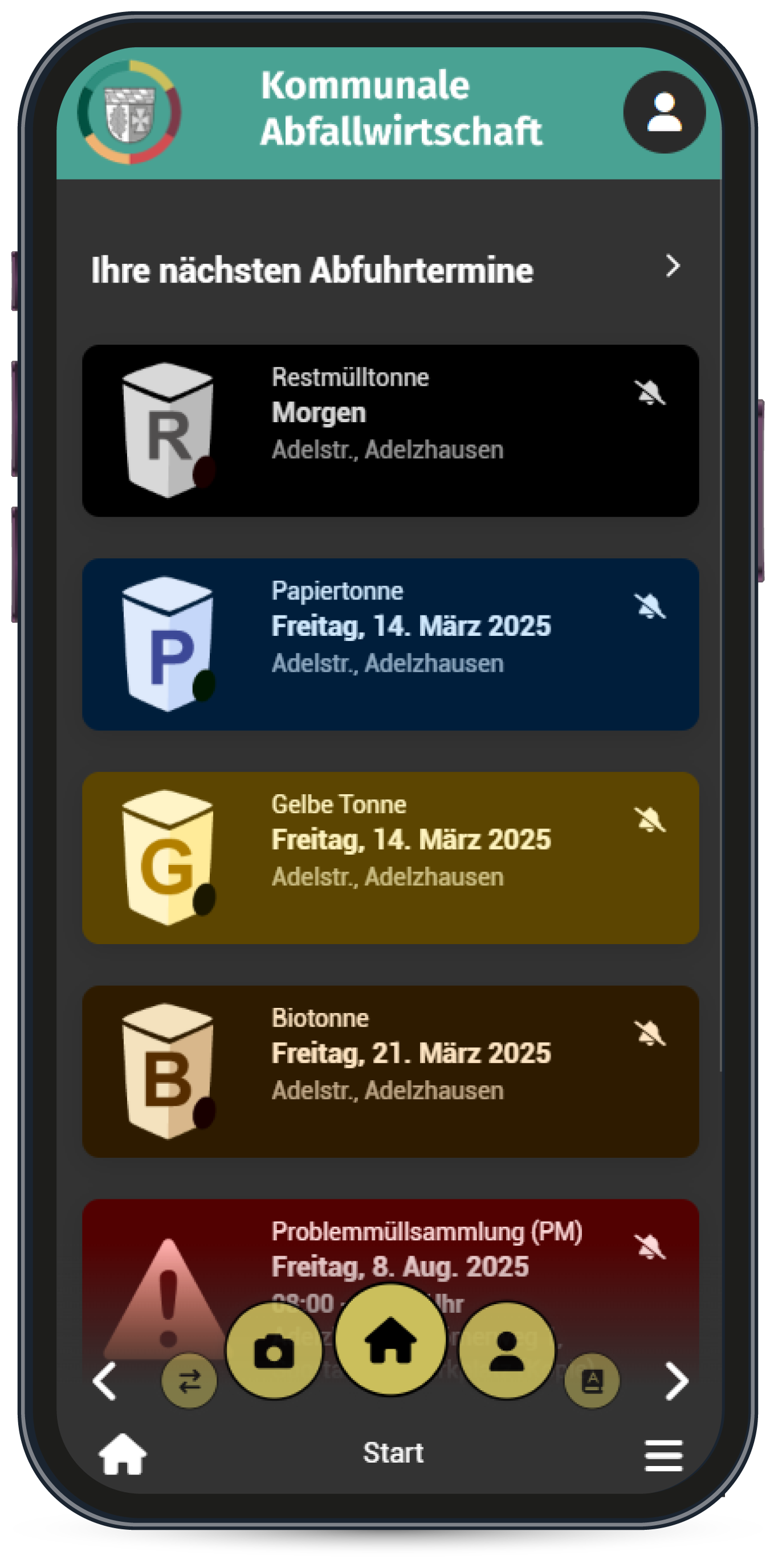Enable reminder bell for Biotonne

[x=650, y=1034]
